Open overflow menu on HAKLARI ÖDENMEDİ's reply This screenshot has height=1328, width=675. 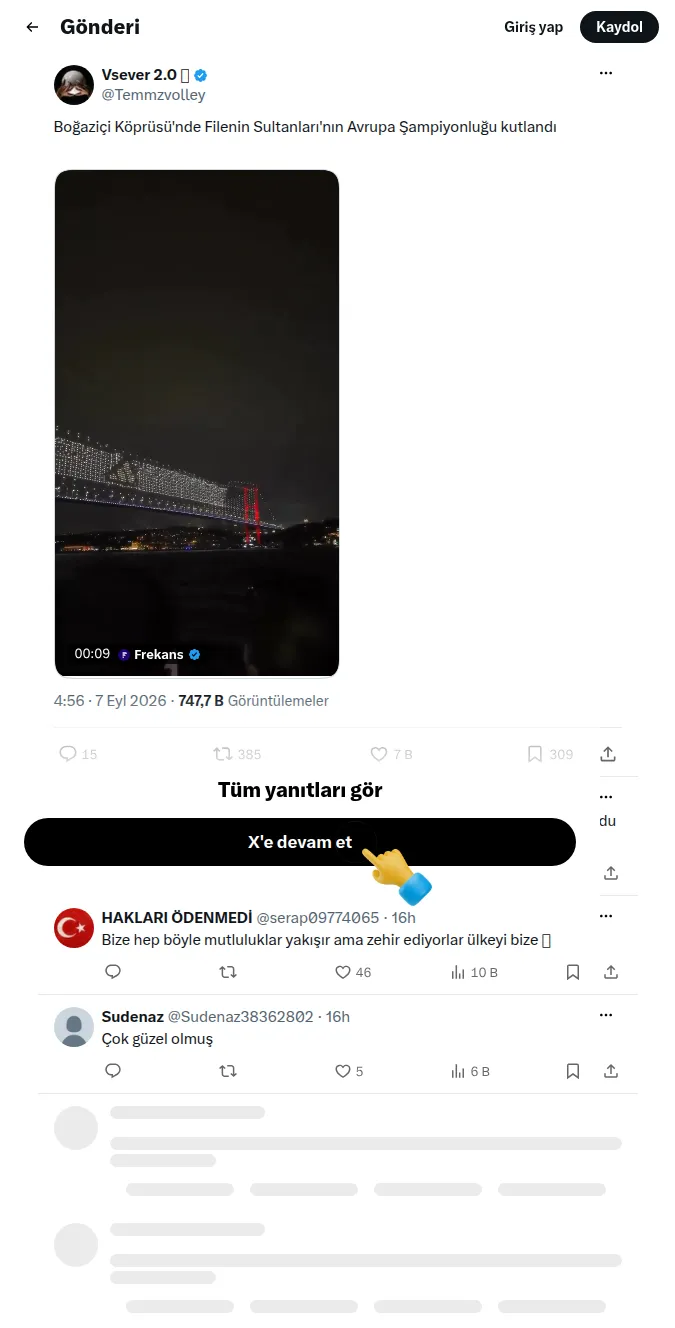606,916
